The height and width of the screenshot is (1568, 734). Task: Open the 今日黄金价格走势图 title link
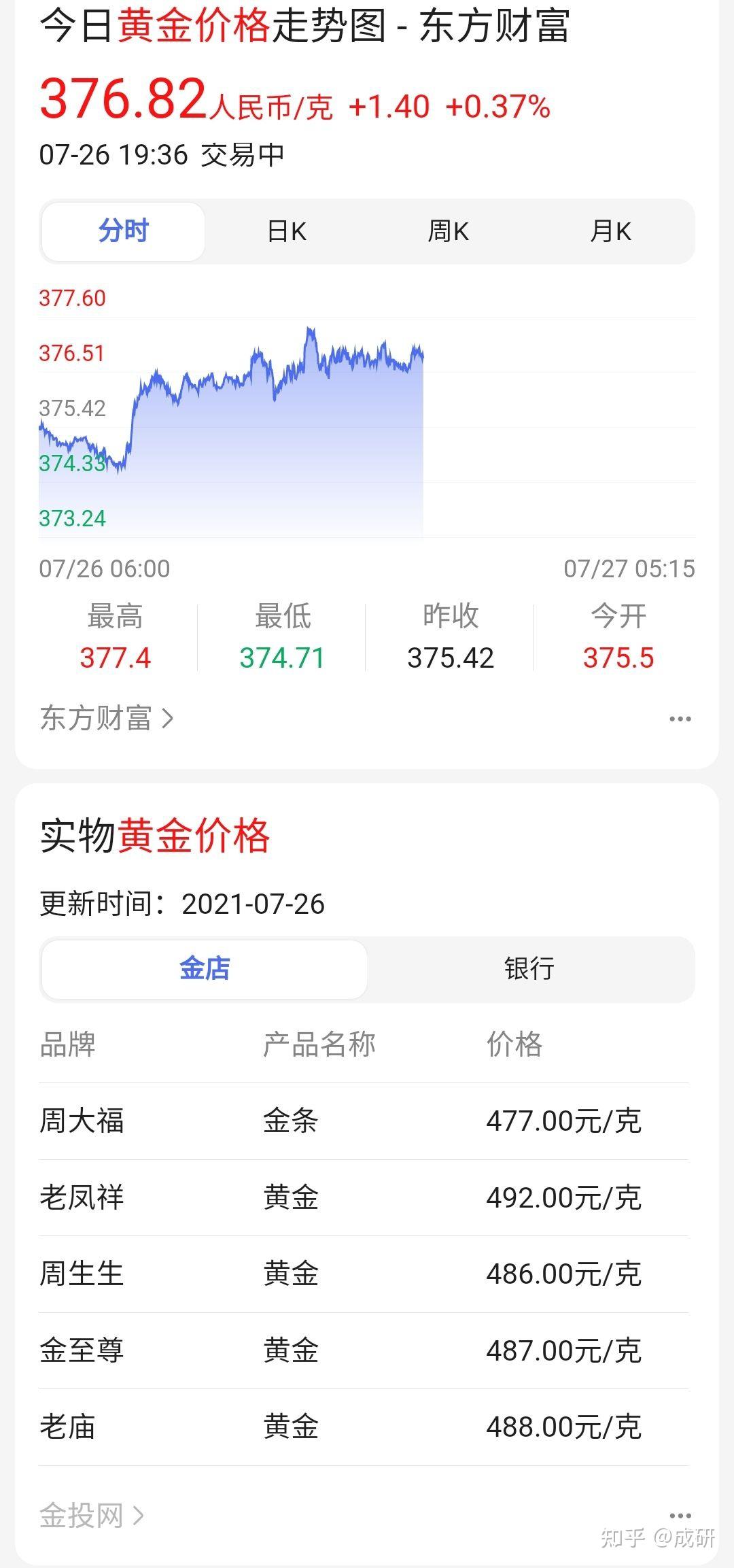coord(304,26)
